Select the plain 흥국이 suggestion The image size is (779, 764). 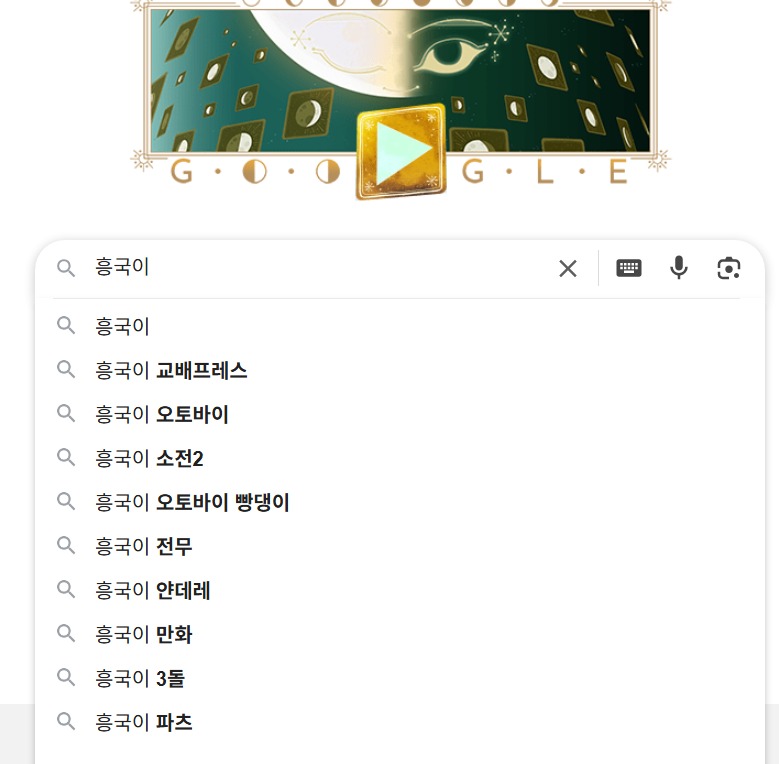(122, 326)
